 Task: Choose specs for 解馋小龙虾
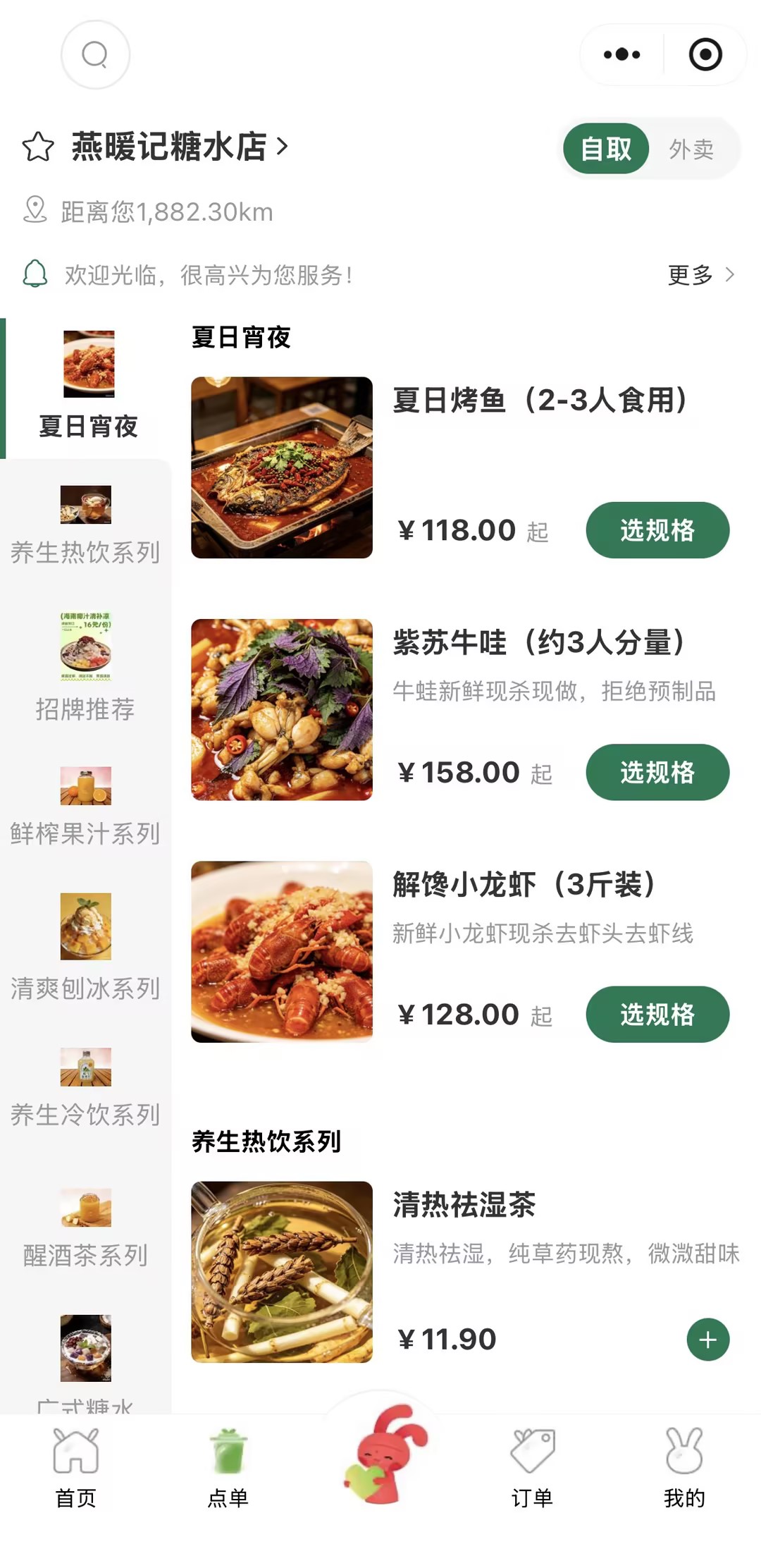(657, 1015)
